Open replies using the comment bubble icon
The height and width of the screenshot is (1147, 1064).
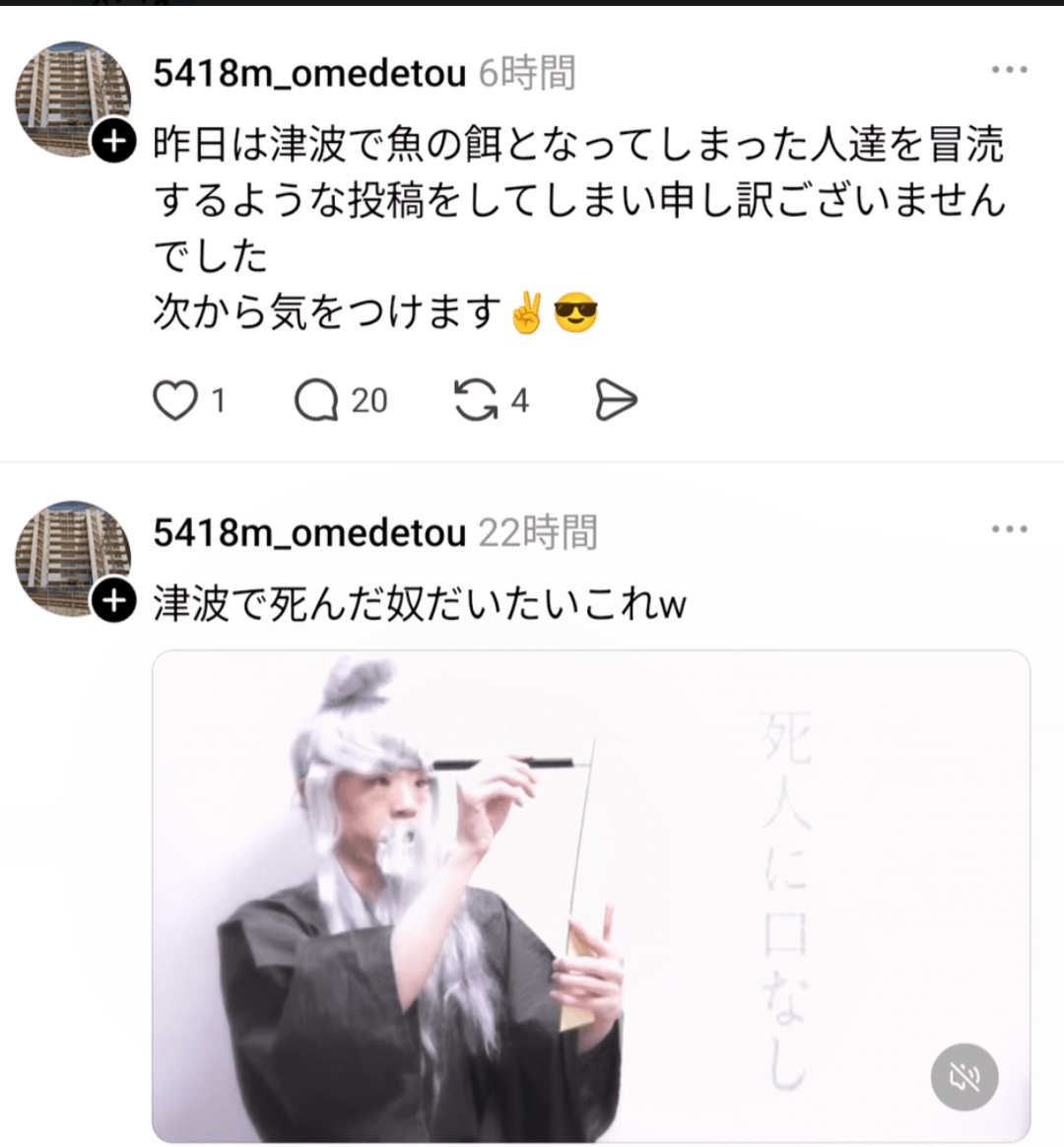pyautogui.click(x=315, y=399)
